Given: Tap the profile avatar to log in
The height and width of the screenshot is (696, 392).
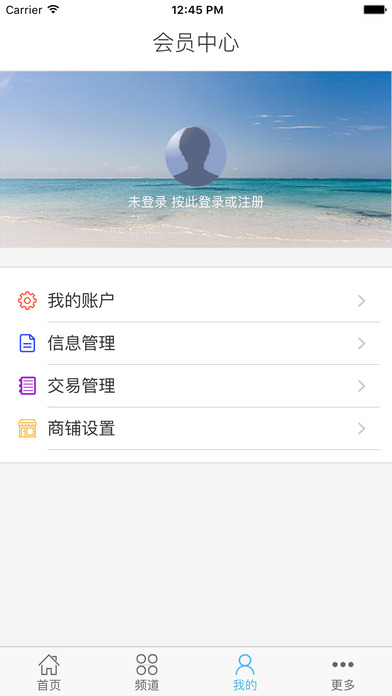Looking at the screenshot, I should [196, 156].
